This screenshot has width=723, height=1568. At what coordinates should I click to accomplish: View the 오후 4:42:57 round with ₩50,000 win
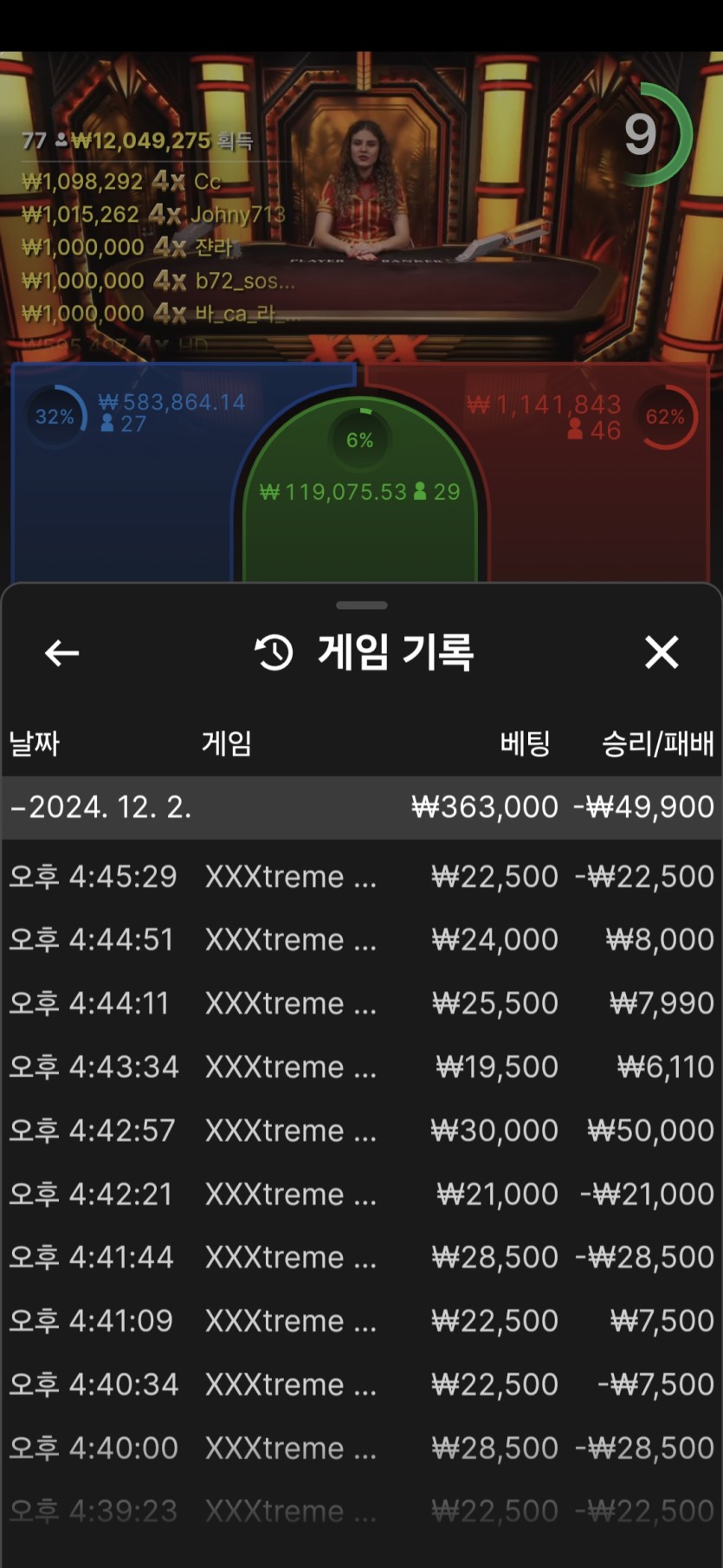tap(362, 1131)
